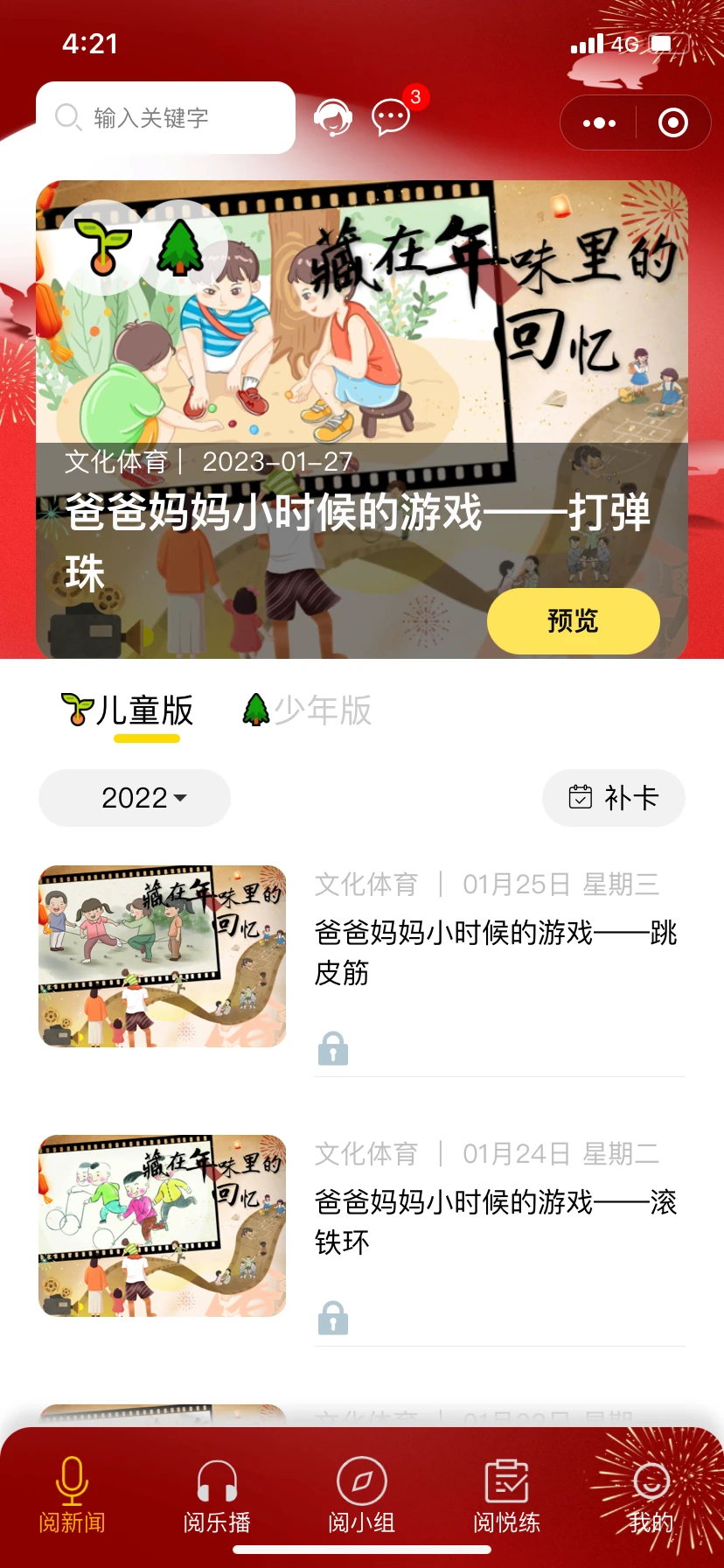Go to the 阅乐播 tab

pos(217,1494)
